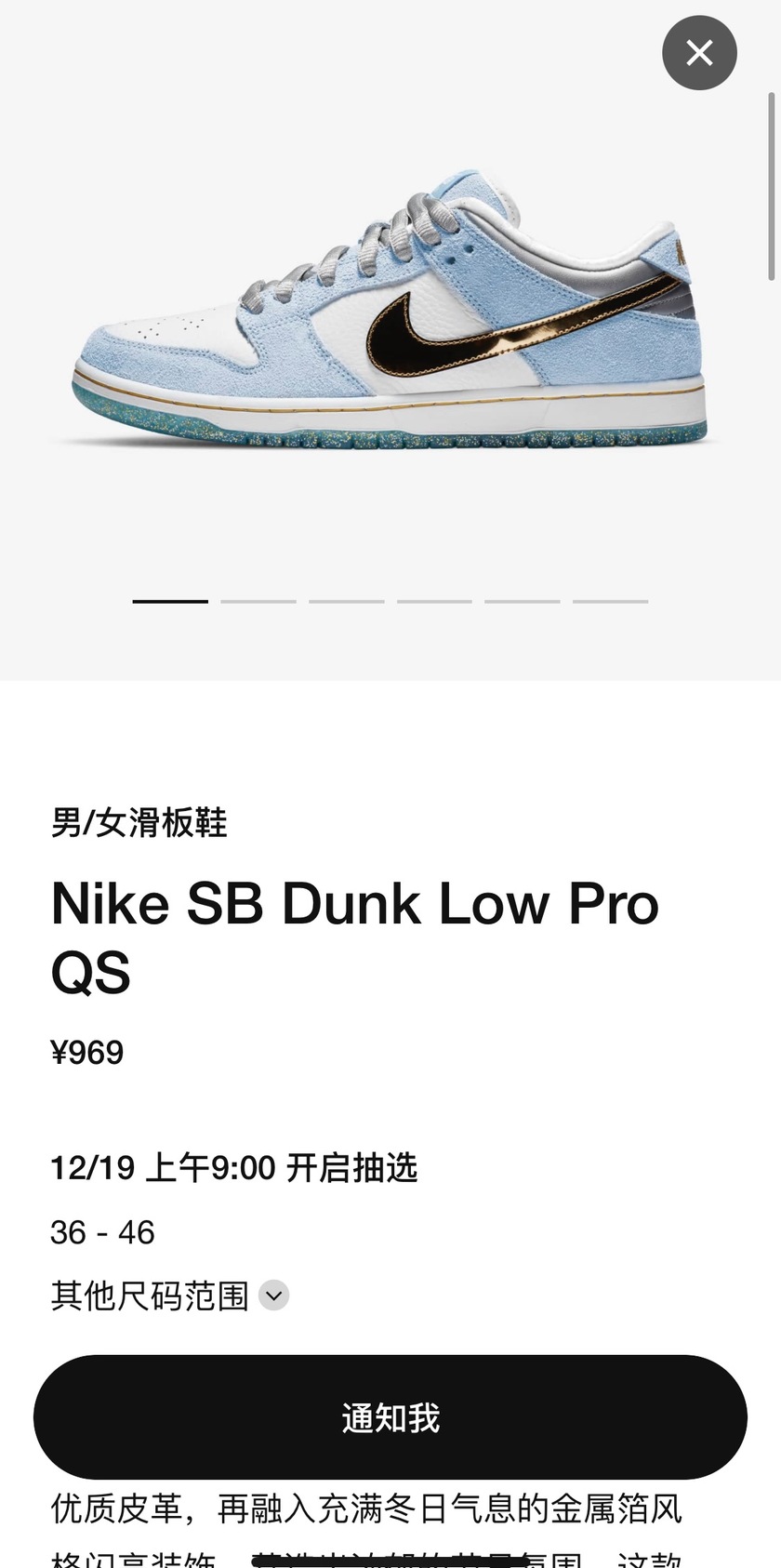Expand the 其他尺码范围 size range
This screenshot has width=781, height=1568.
coord(273,1296)
